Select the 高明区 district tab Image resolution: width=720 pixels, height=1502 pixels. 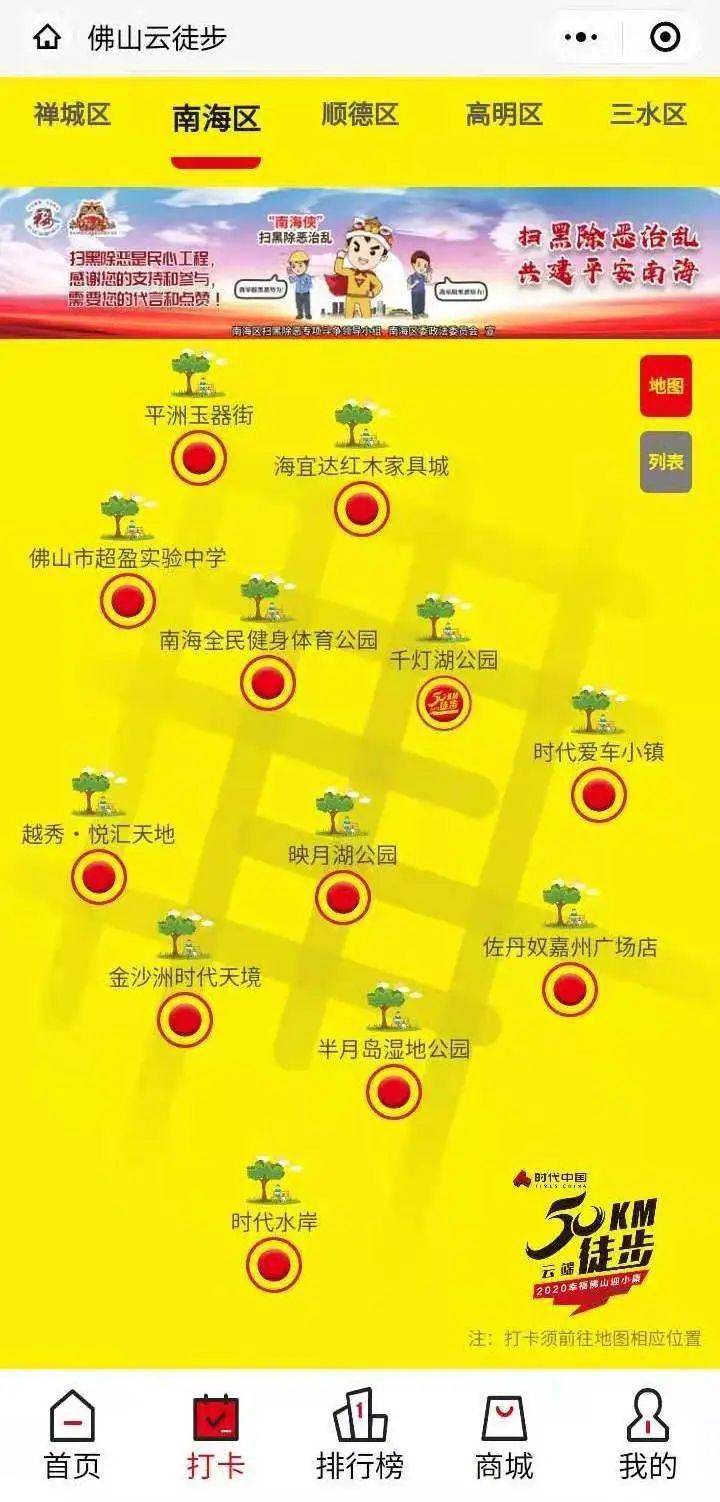504,115
